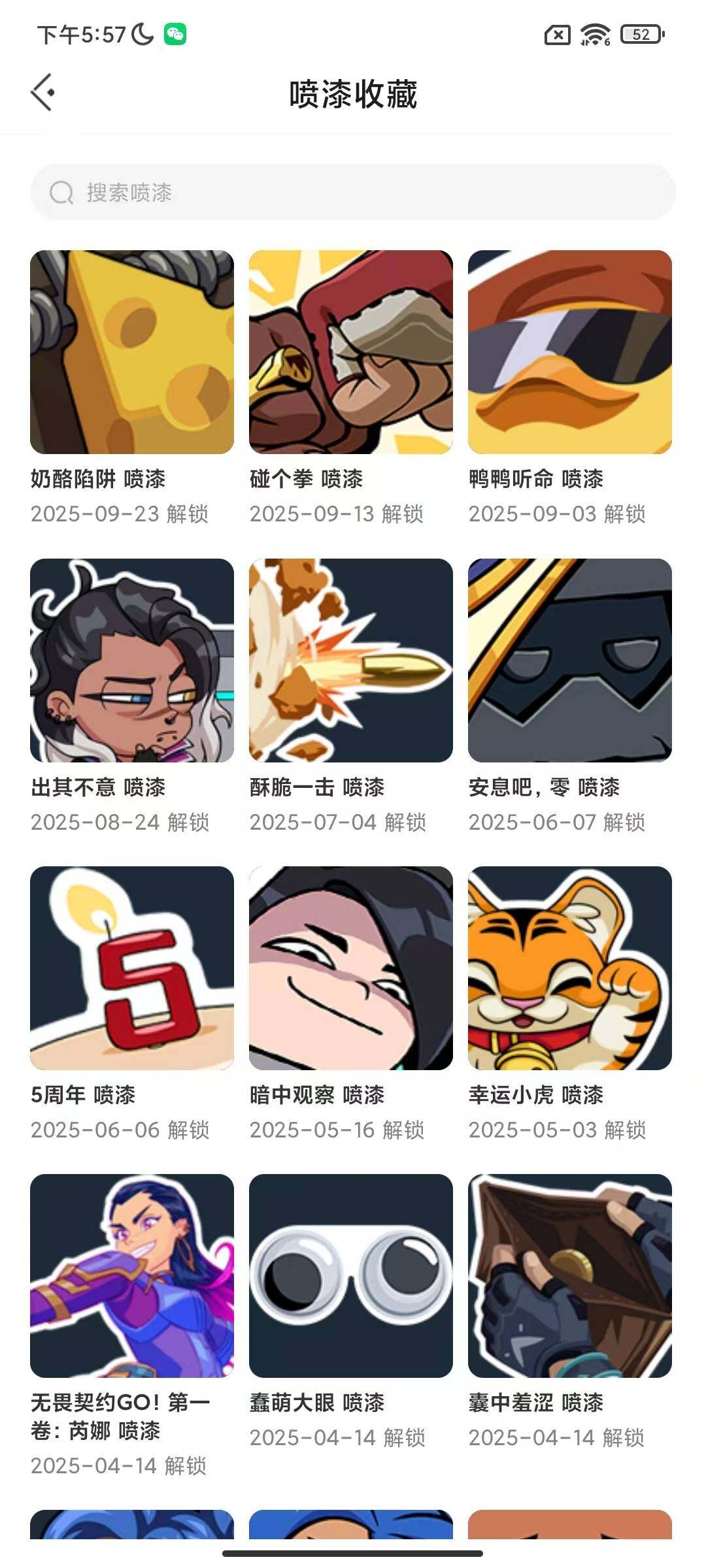Select the 无畏契约GO! 第一卷:芮娜 喷漆 tile
The image size is (706, 1568).
pos(132,1276)
